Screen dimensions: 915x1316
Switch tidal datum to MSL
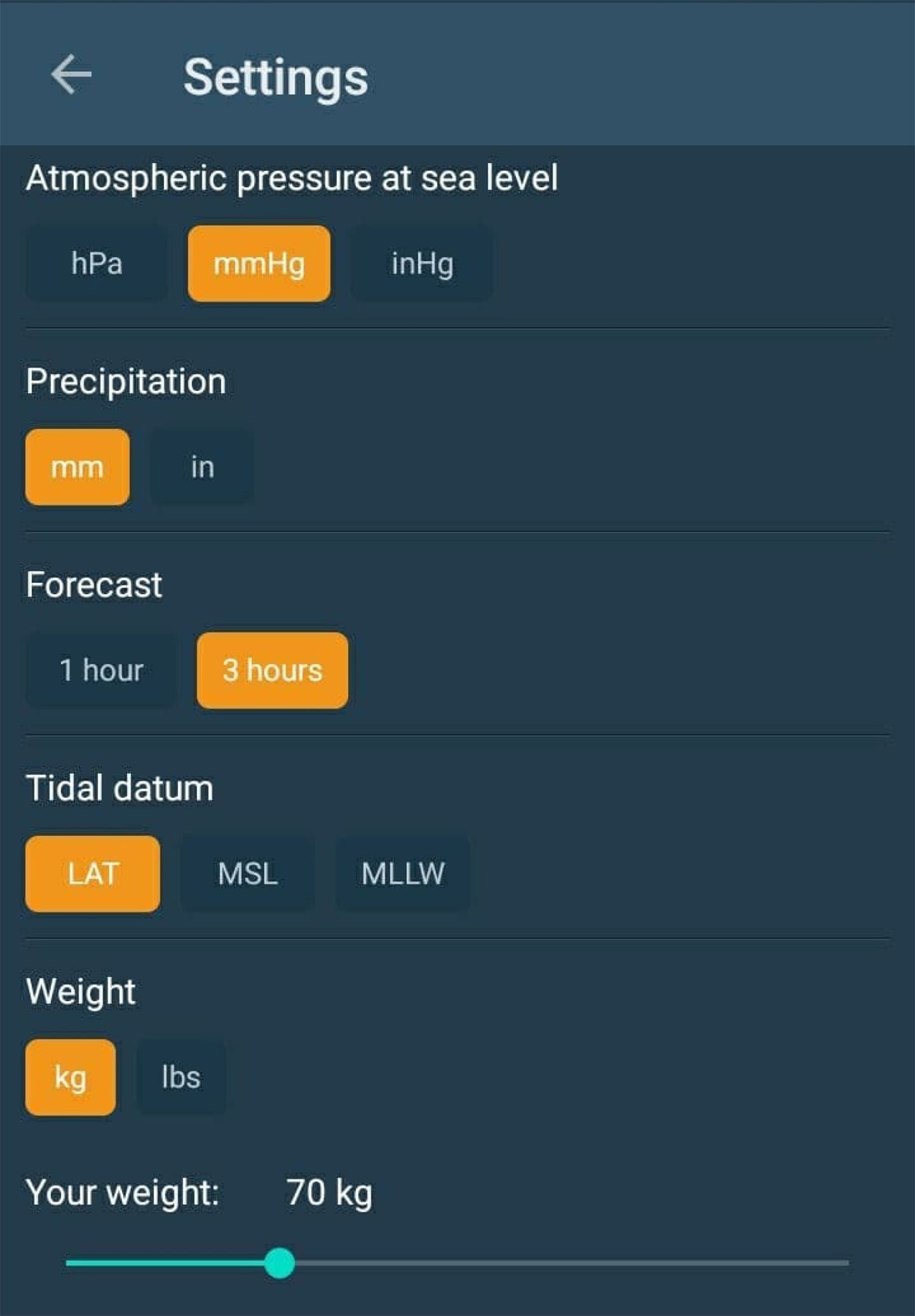coord(248,874)
